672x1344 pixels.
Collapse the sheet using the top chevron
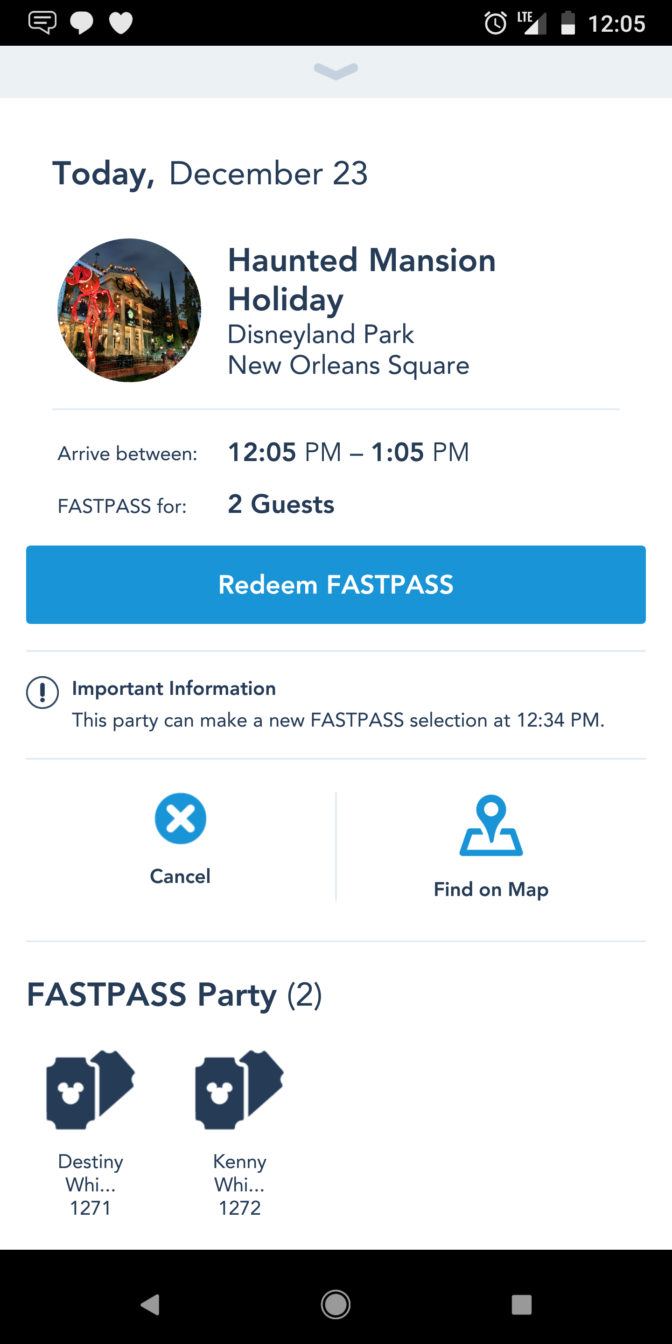click(x=335, y=71)
